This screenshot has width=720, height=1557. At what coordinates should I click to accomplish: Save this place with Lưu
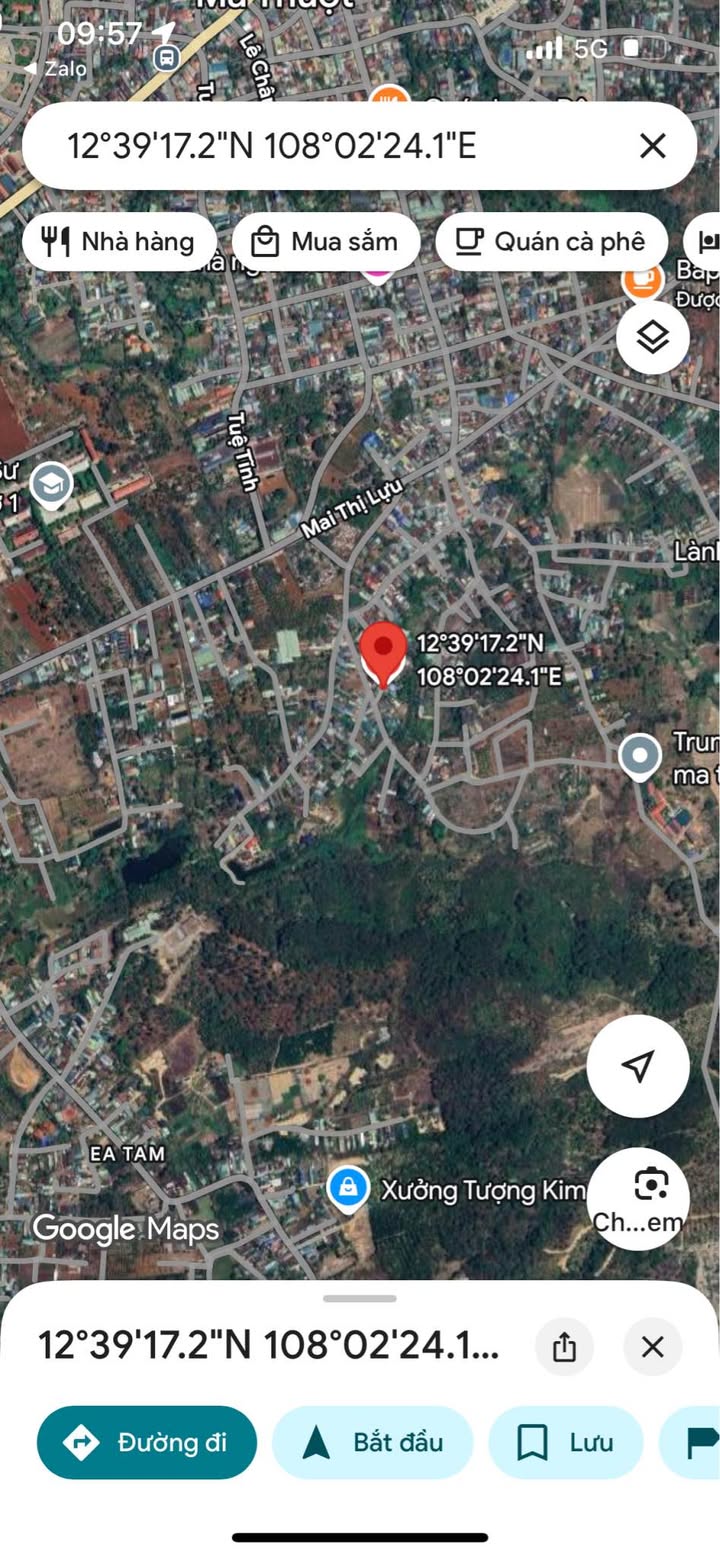[565, 1442]
